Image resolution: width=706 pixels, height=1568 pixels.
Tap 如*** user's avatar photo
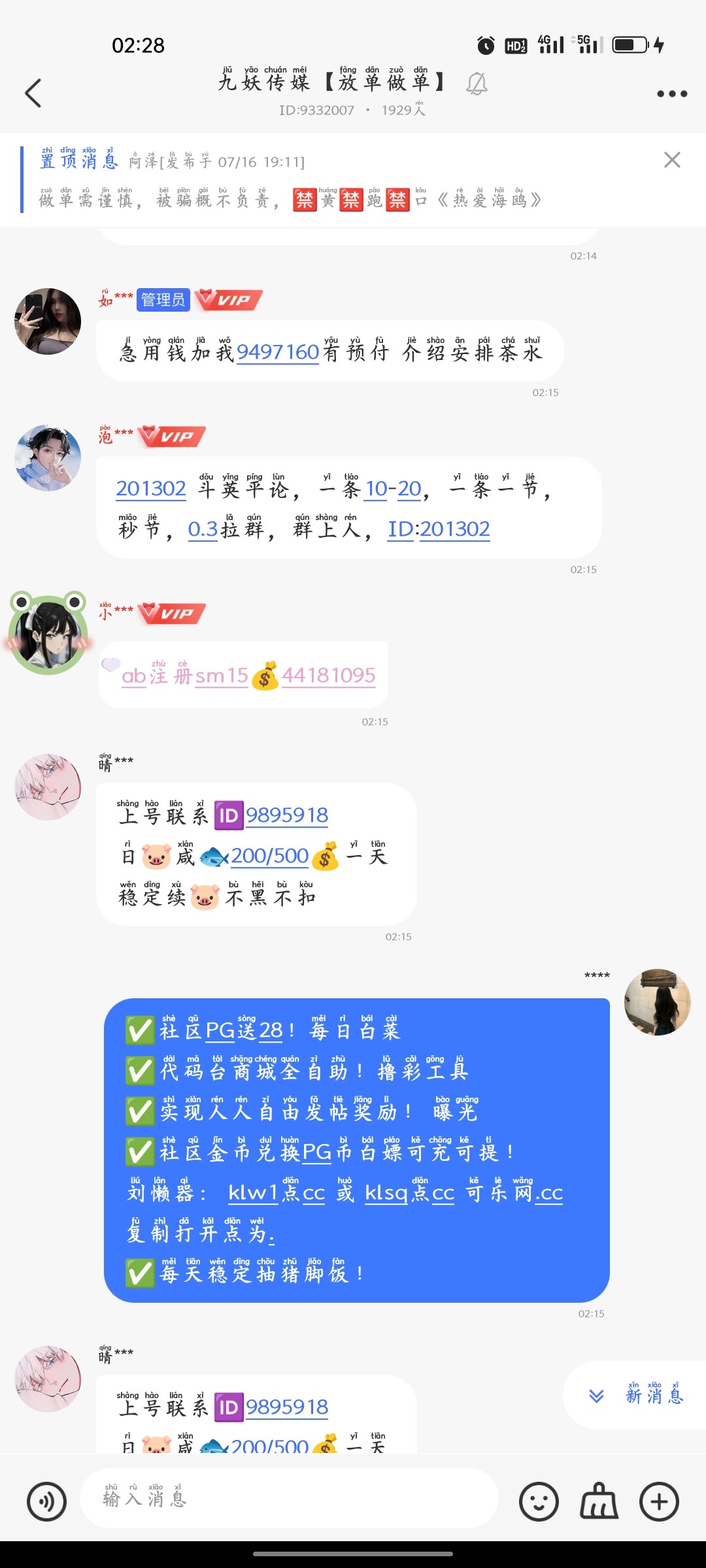click(47, 321)
